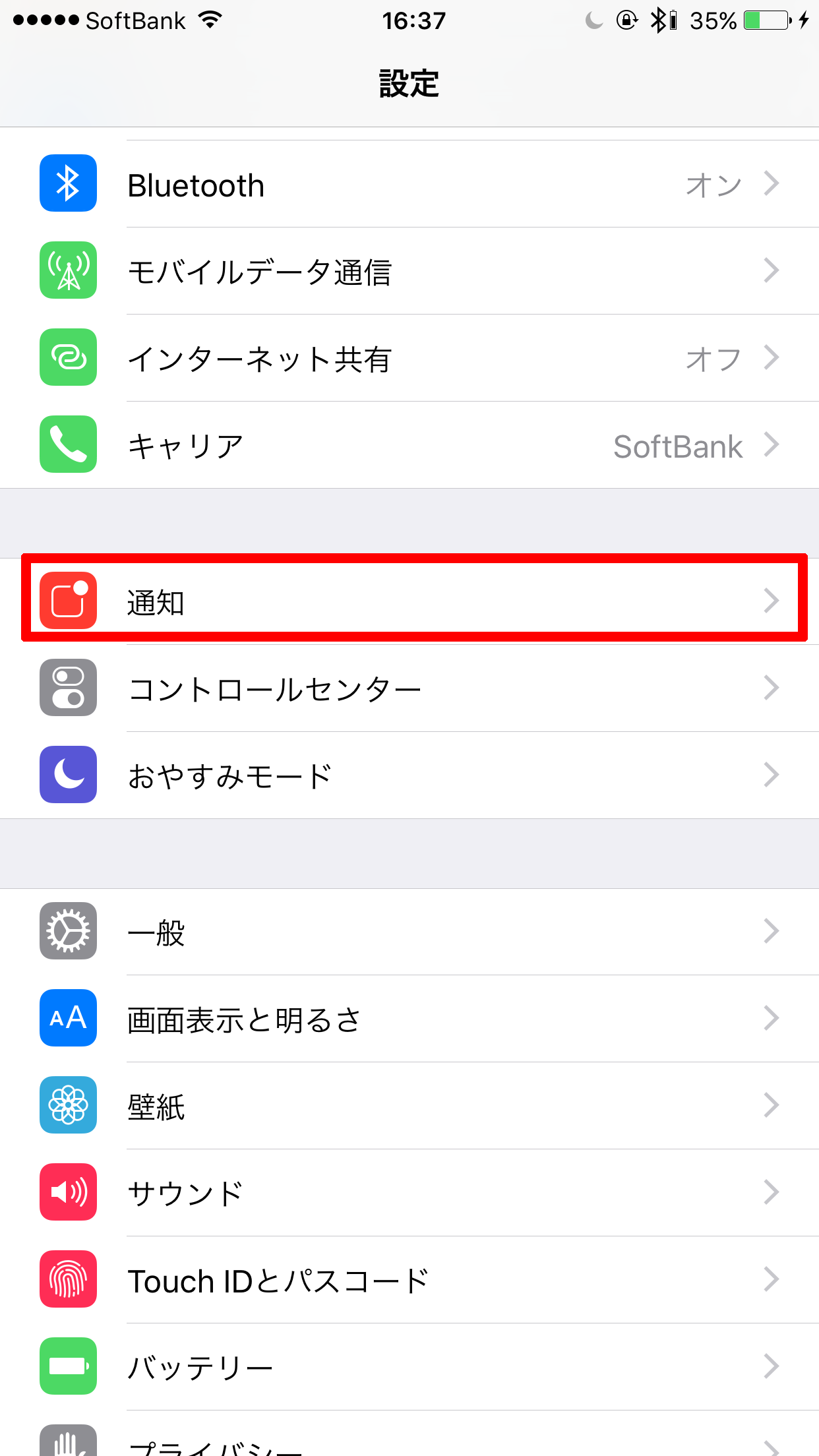
Task: Open 壁紙 settings
Action: 409,1105
